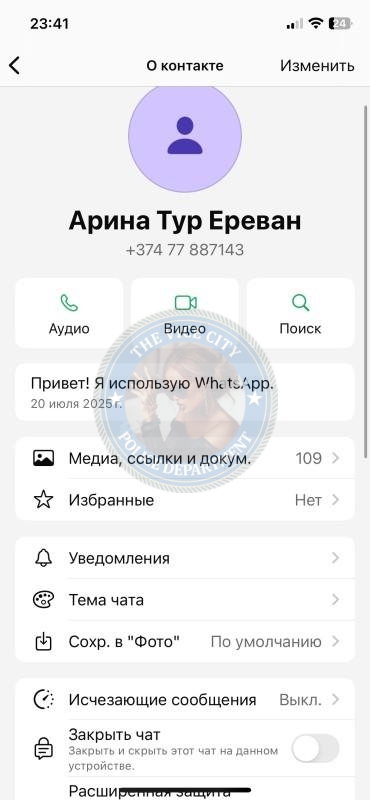
Task: Open Сохр. в "Фото" setting
Action: click(x=185, y=642)
